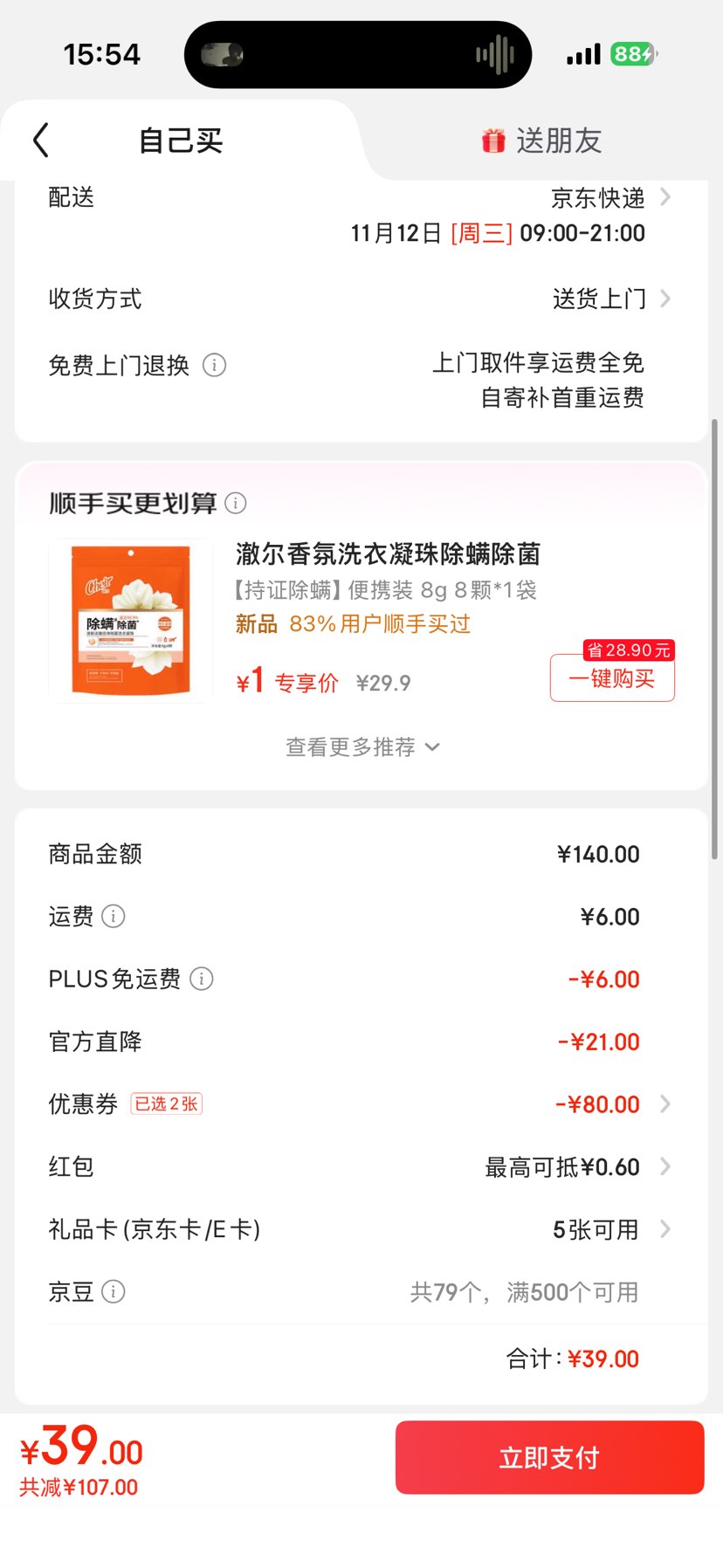Tap the info icon beside PLUS免运费
Viewport: 723px width, 1568px height.
[201, 980]
